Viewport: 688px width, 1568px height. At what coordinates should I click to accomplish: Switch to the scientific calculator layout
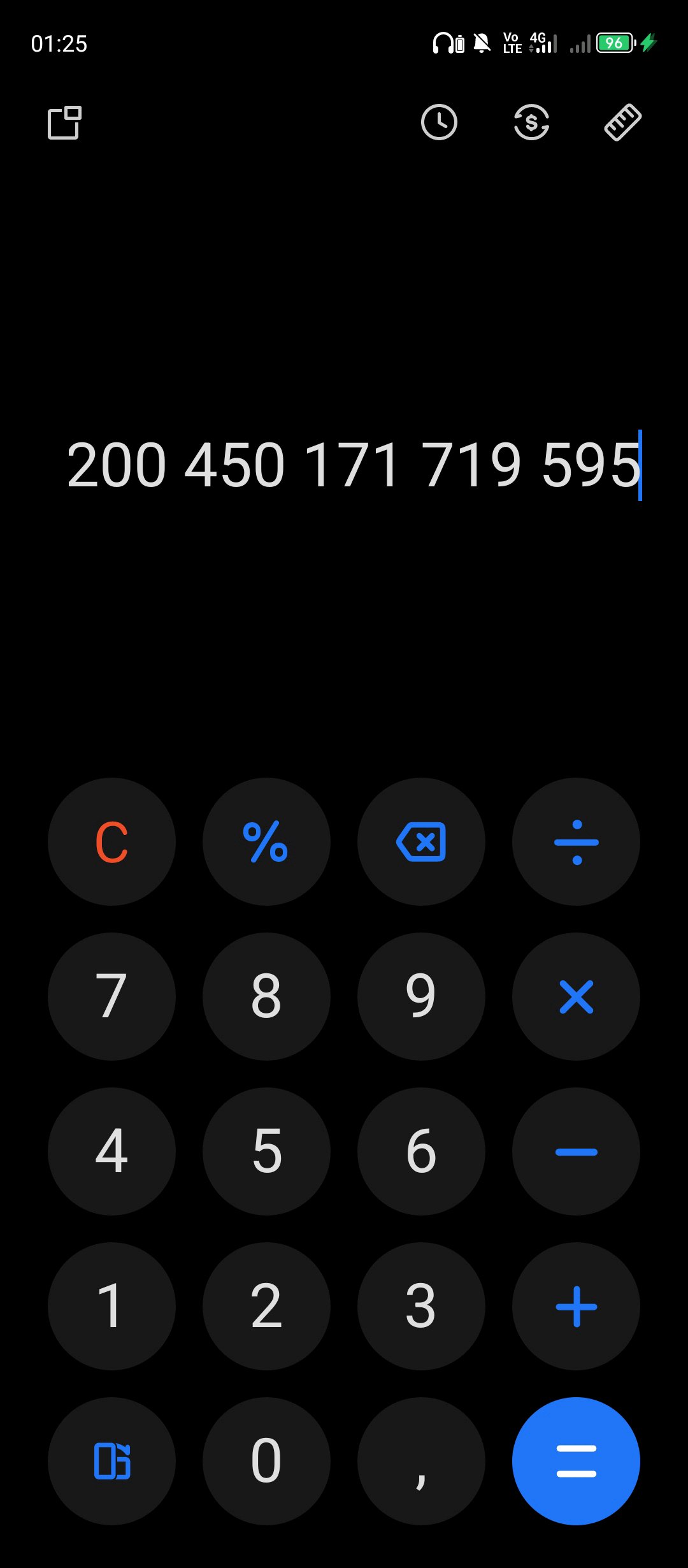(111, 1461)
